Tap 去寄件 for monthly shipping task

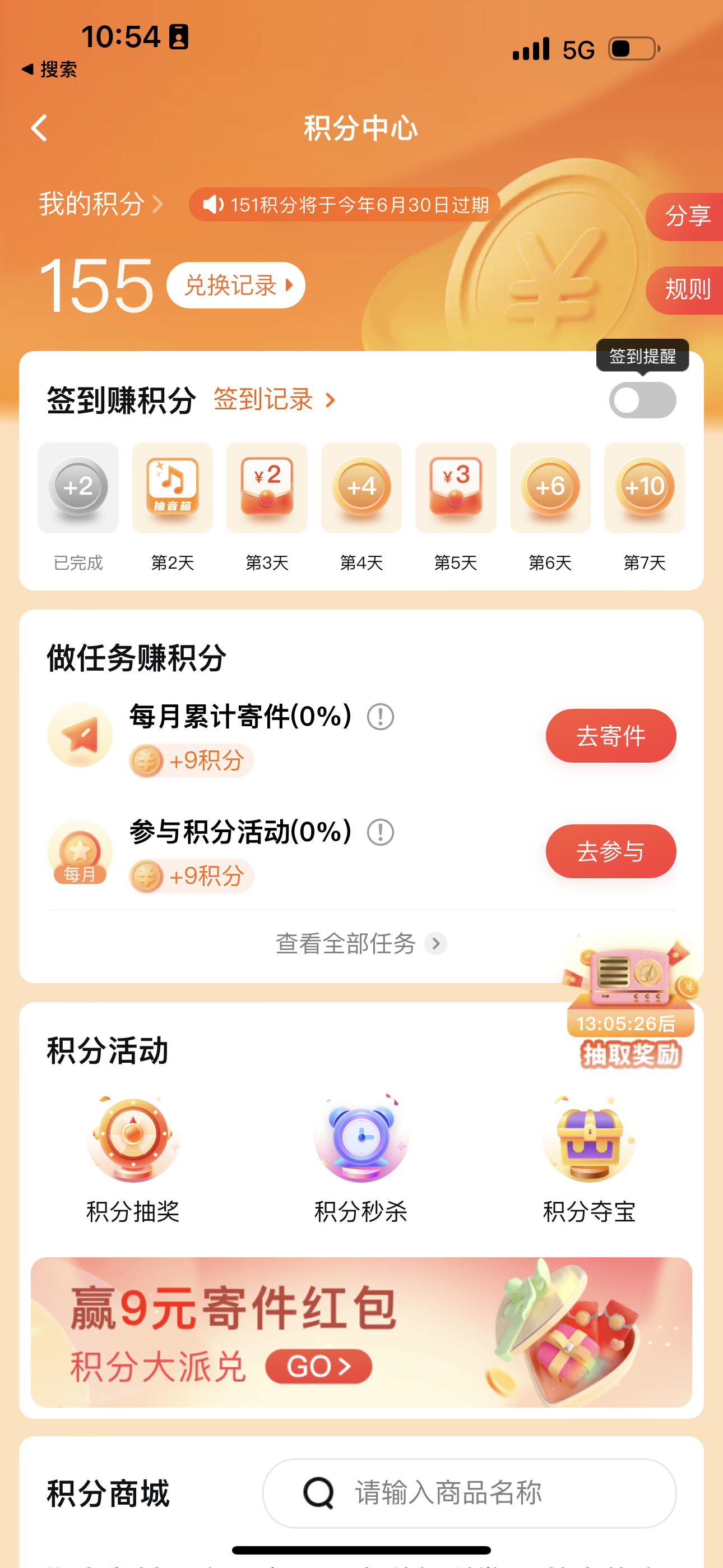(610, 735)
